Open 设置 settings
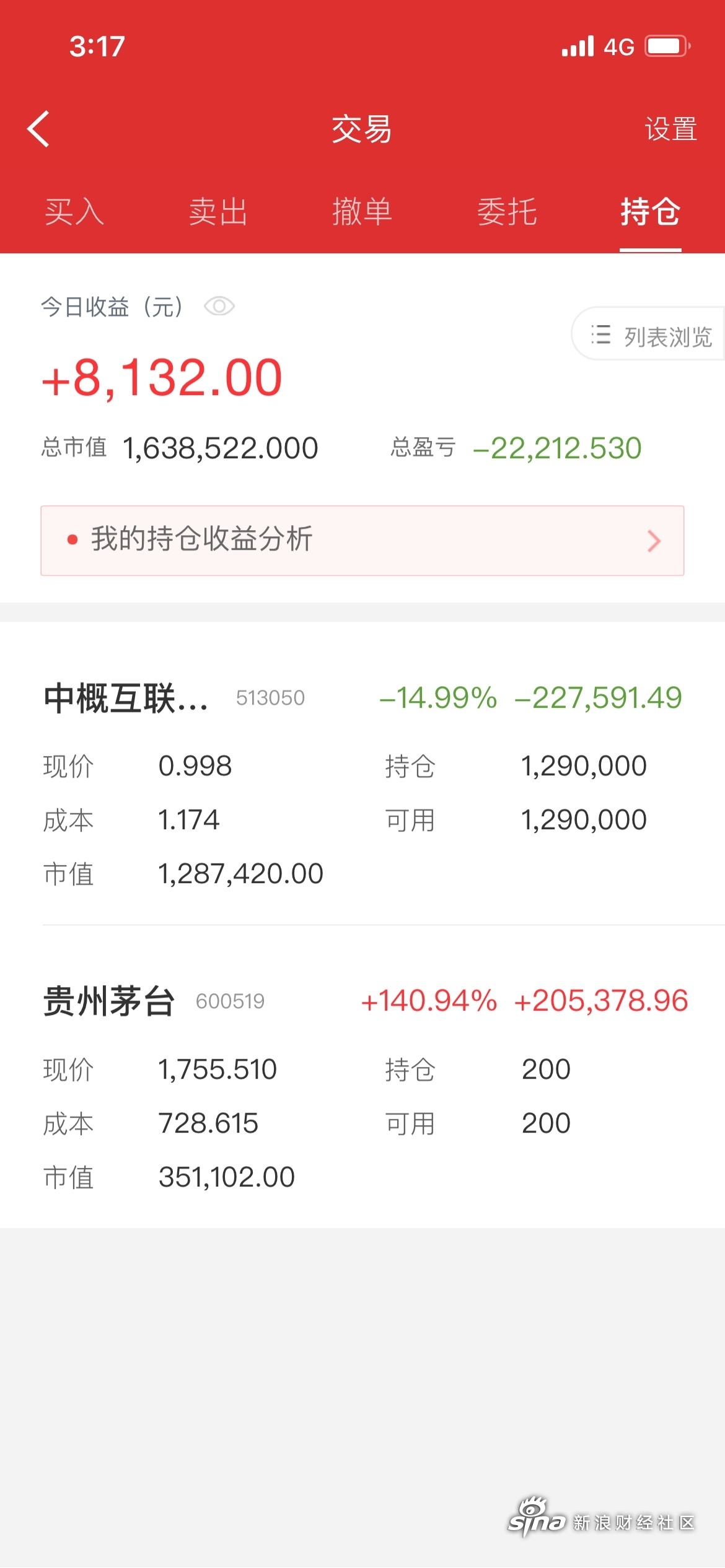Screen dimensions: 725x1568 (x=671, y=129)
